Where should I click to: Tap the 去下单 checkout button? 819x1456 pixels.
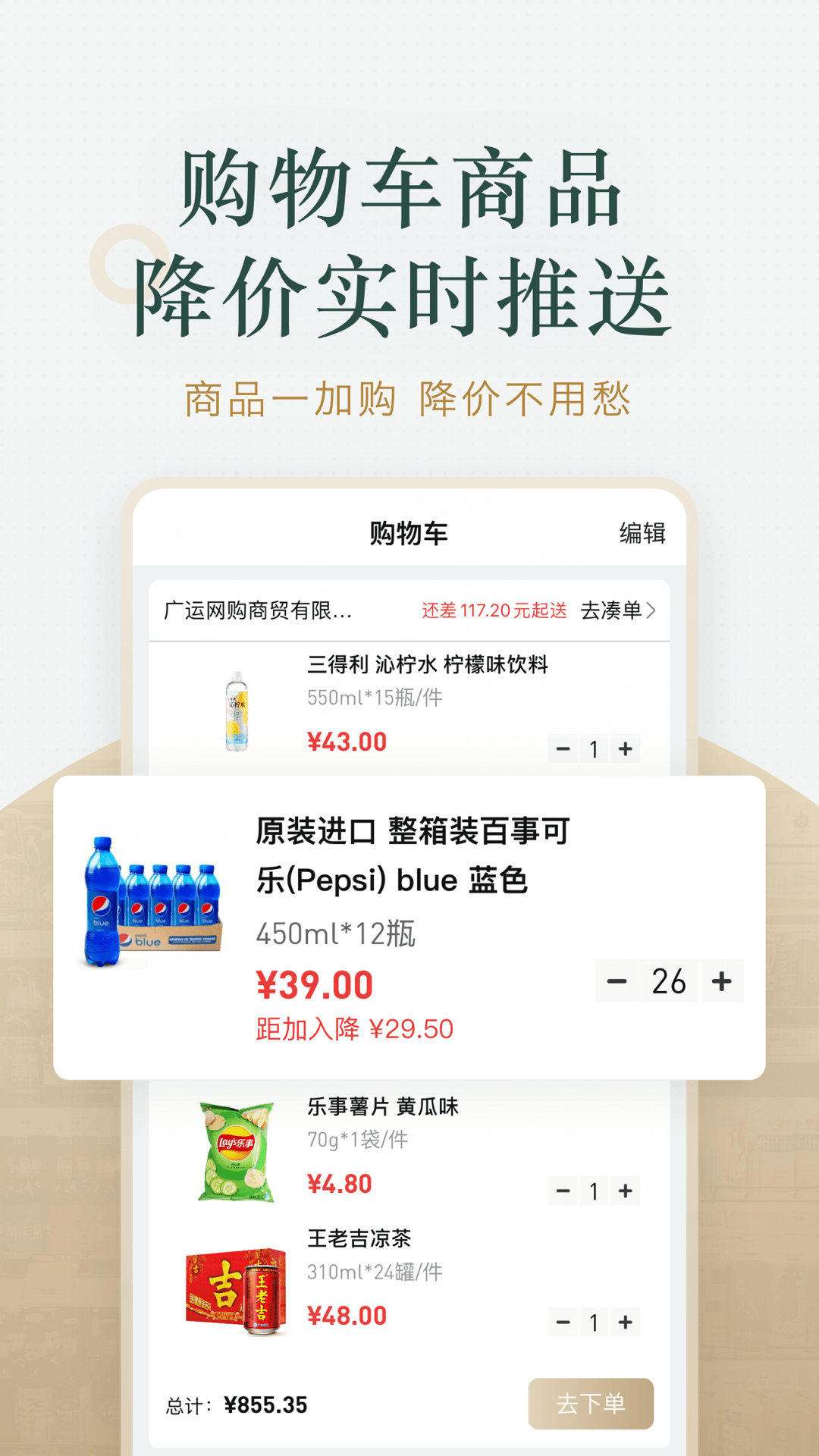pyautogui.click(x=591, y=1404)
